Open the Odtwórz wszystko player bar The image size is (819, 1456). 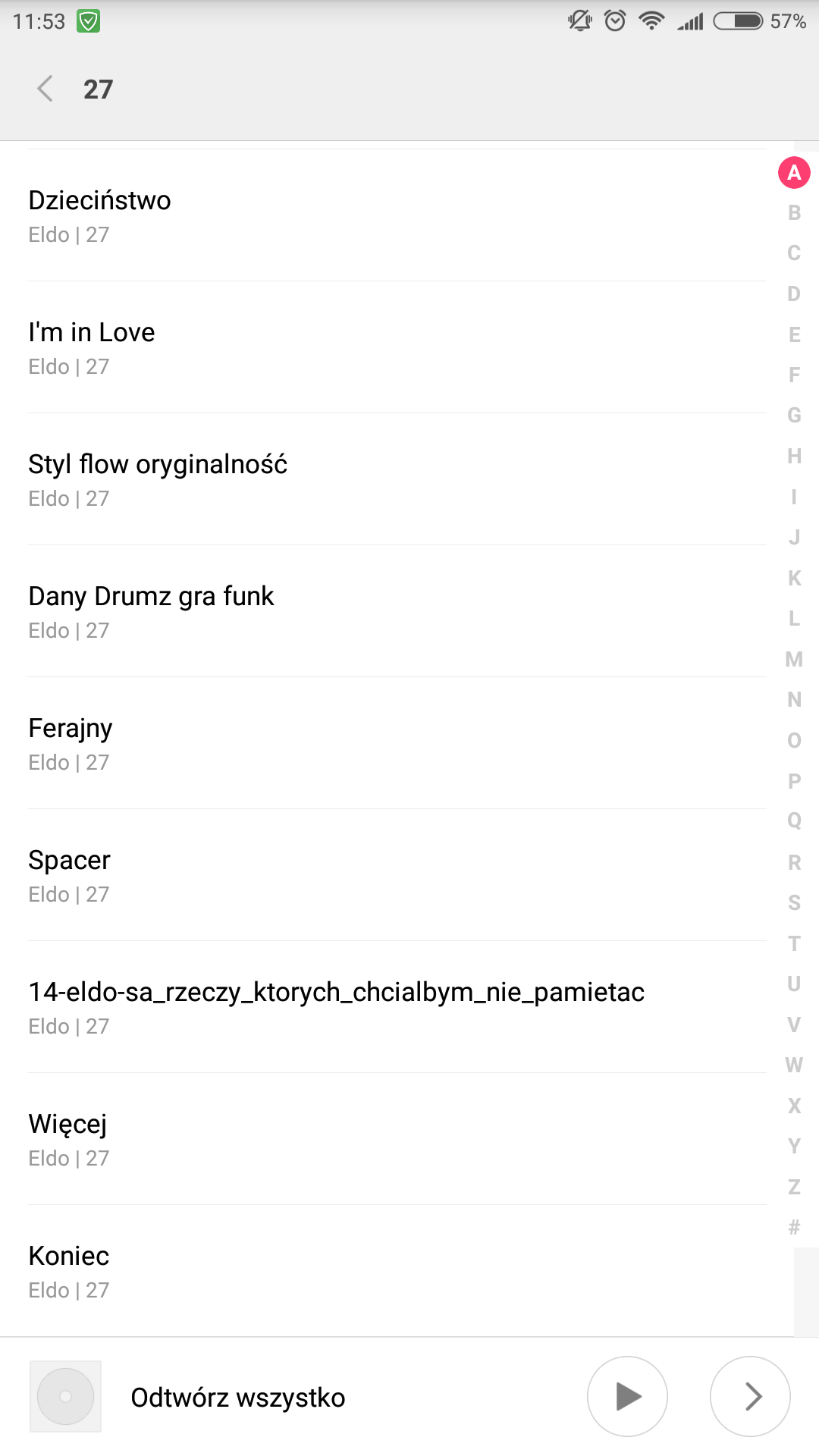click(303, 1397)
